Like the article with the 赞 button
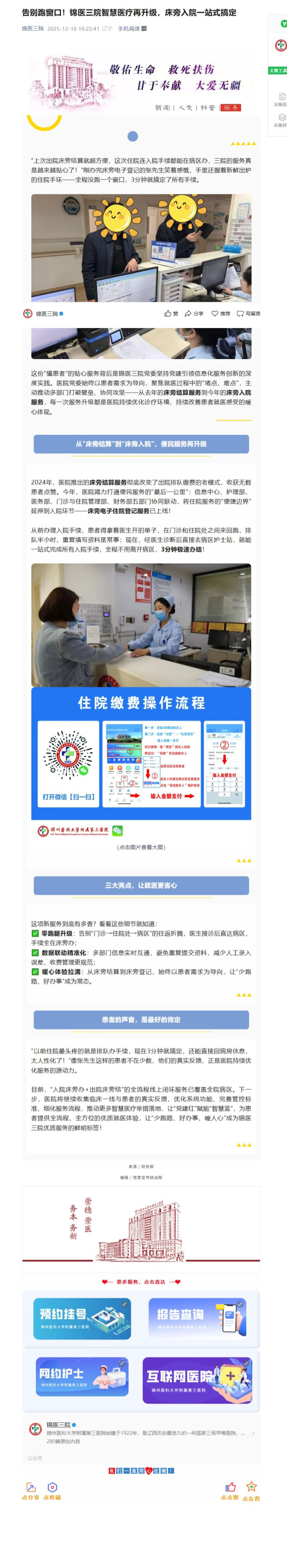 171,313
